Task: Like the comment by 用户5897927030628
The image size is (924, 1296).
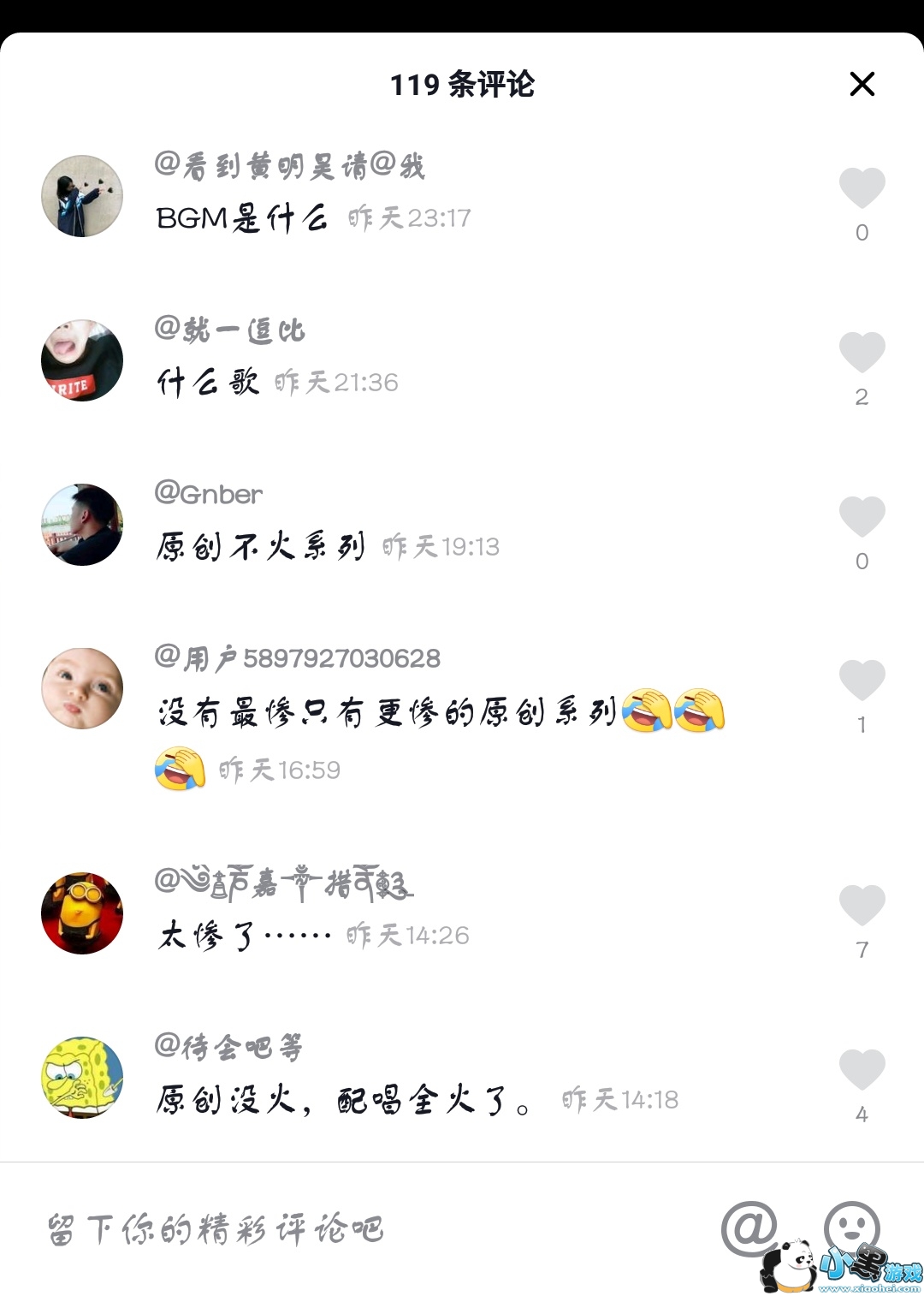Action: click(862, 681)
